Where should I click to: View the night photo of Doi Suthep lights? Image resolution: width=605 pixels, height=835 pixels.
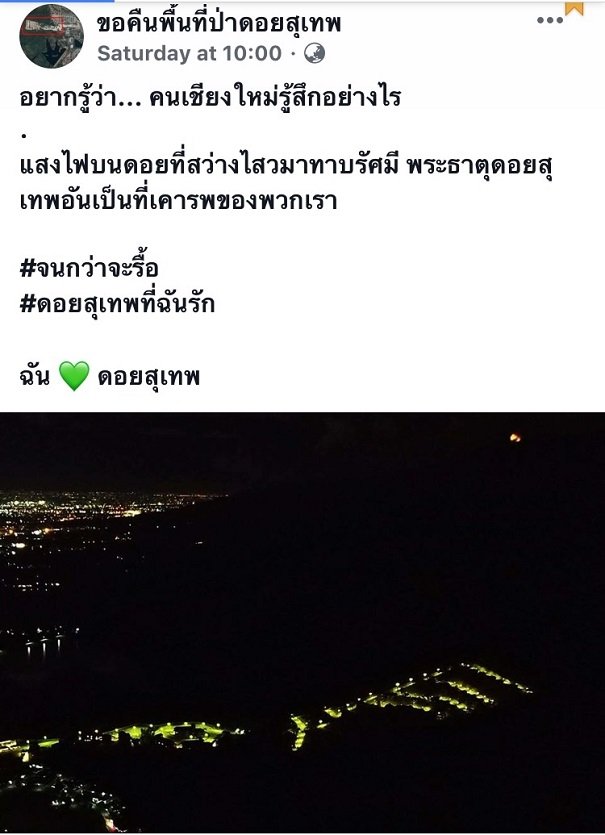[302, 622]
